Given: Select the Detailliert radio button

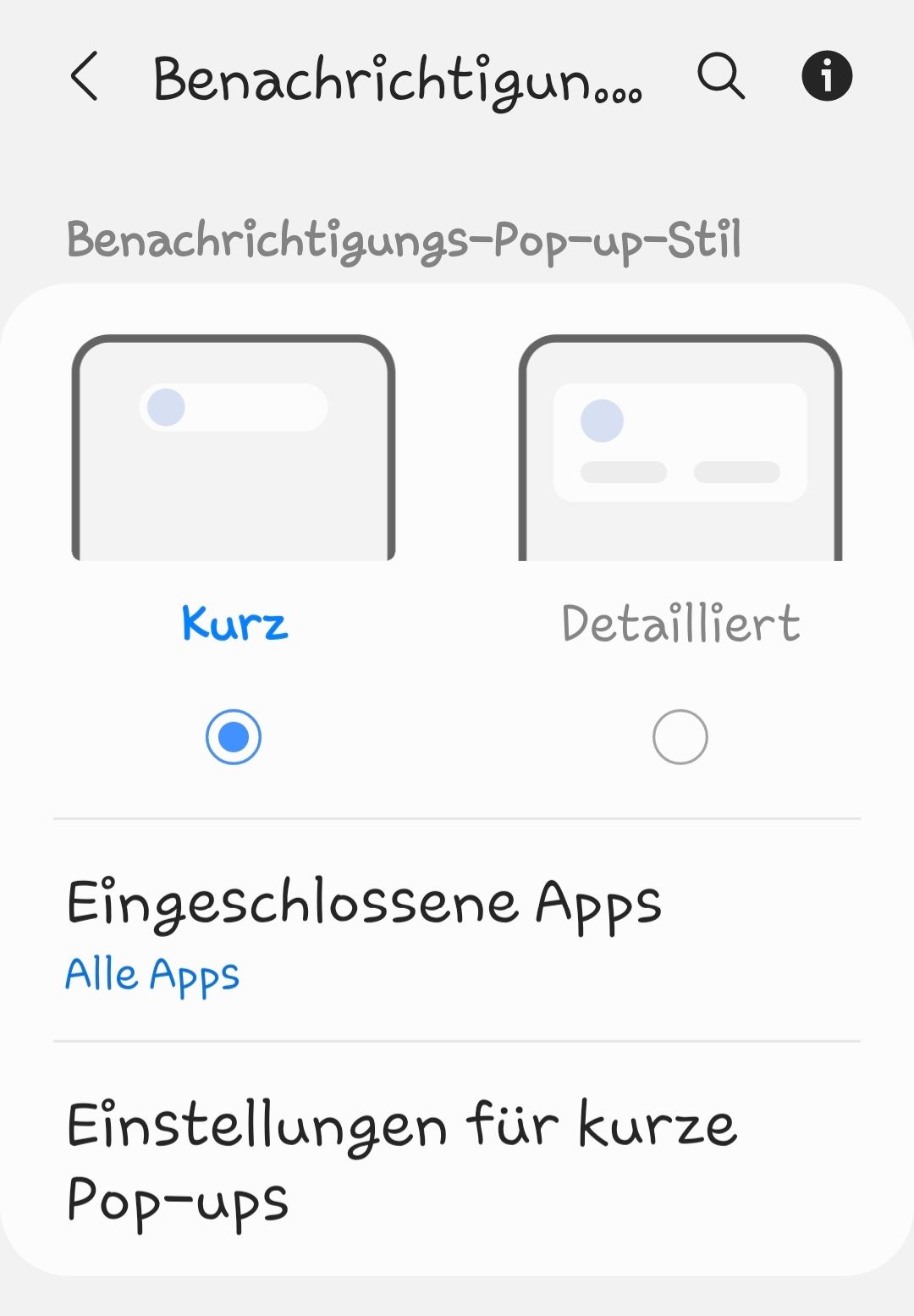Looking at the screenshot, I should (680, 736).
